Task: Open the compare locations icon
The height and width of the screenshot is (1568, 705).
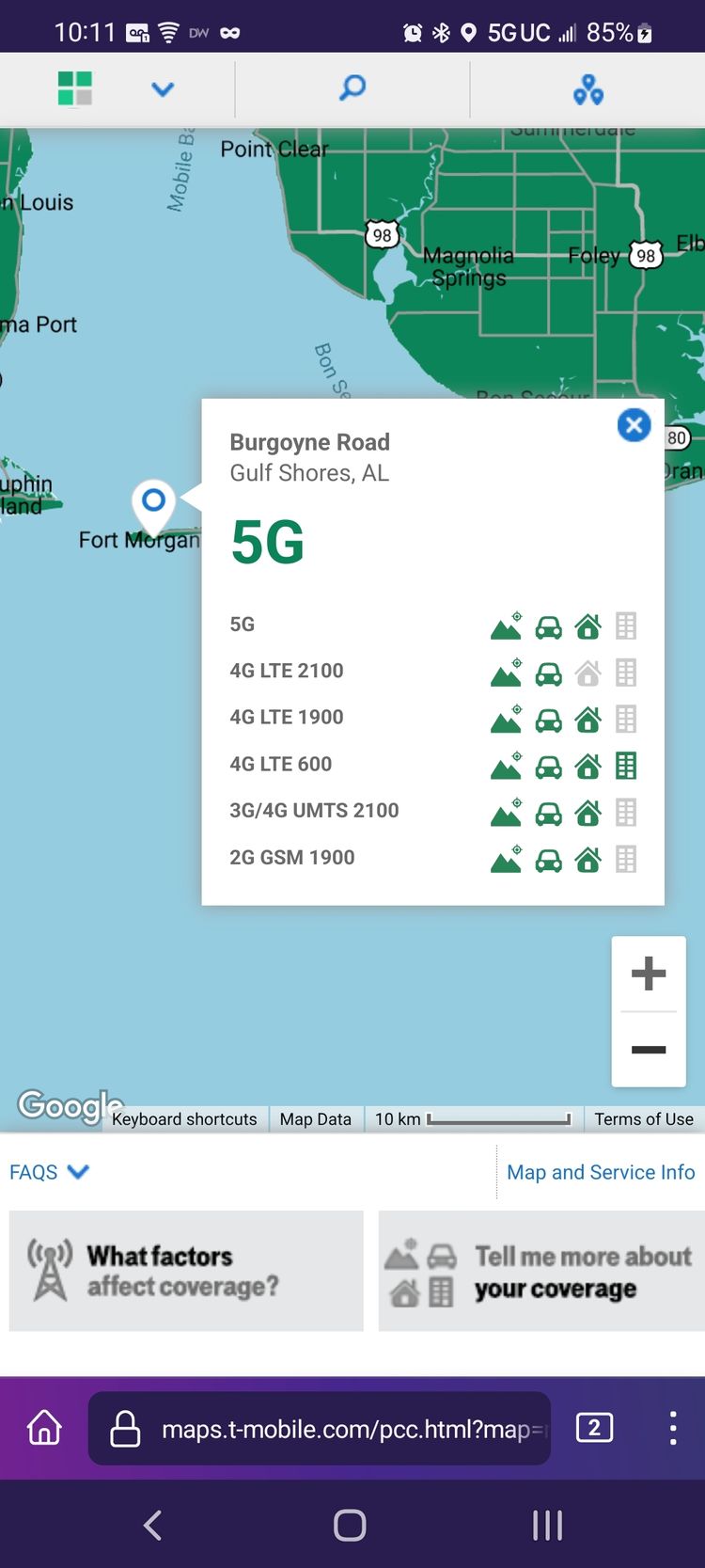Action: coord(588,89)
